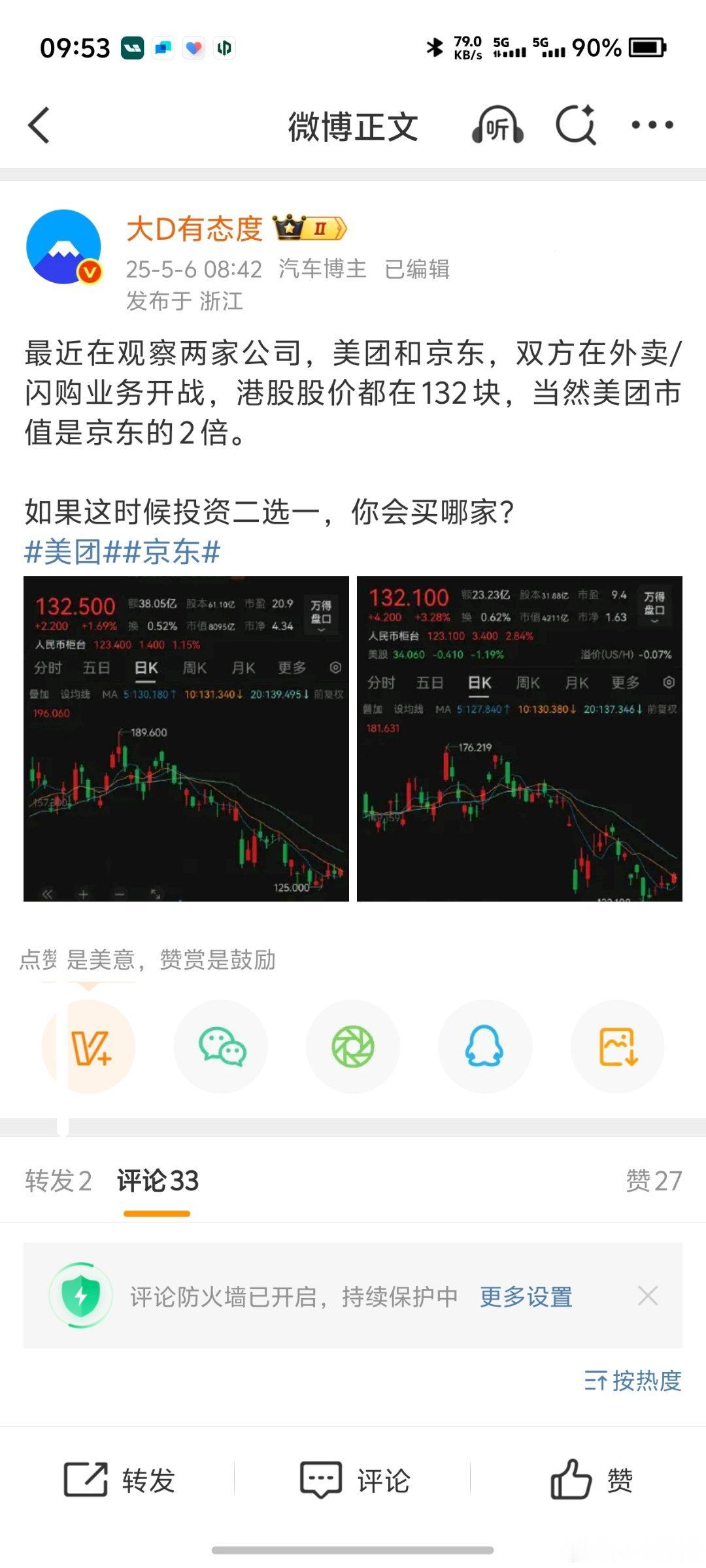This screenshot has height=1568, width=706.
Task: Open the listen (听) audio feature
Action: (x=497, y=125)
